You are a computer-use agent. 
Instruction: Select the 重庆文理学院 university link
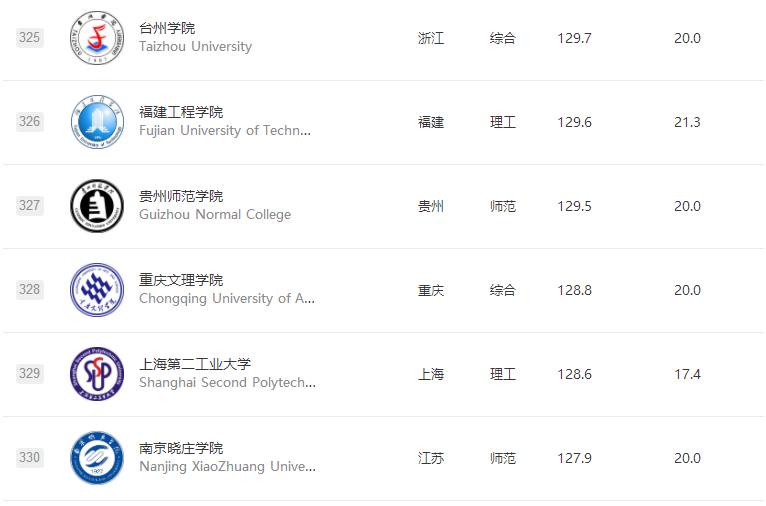click(x=181, y=281)
